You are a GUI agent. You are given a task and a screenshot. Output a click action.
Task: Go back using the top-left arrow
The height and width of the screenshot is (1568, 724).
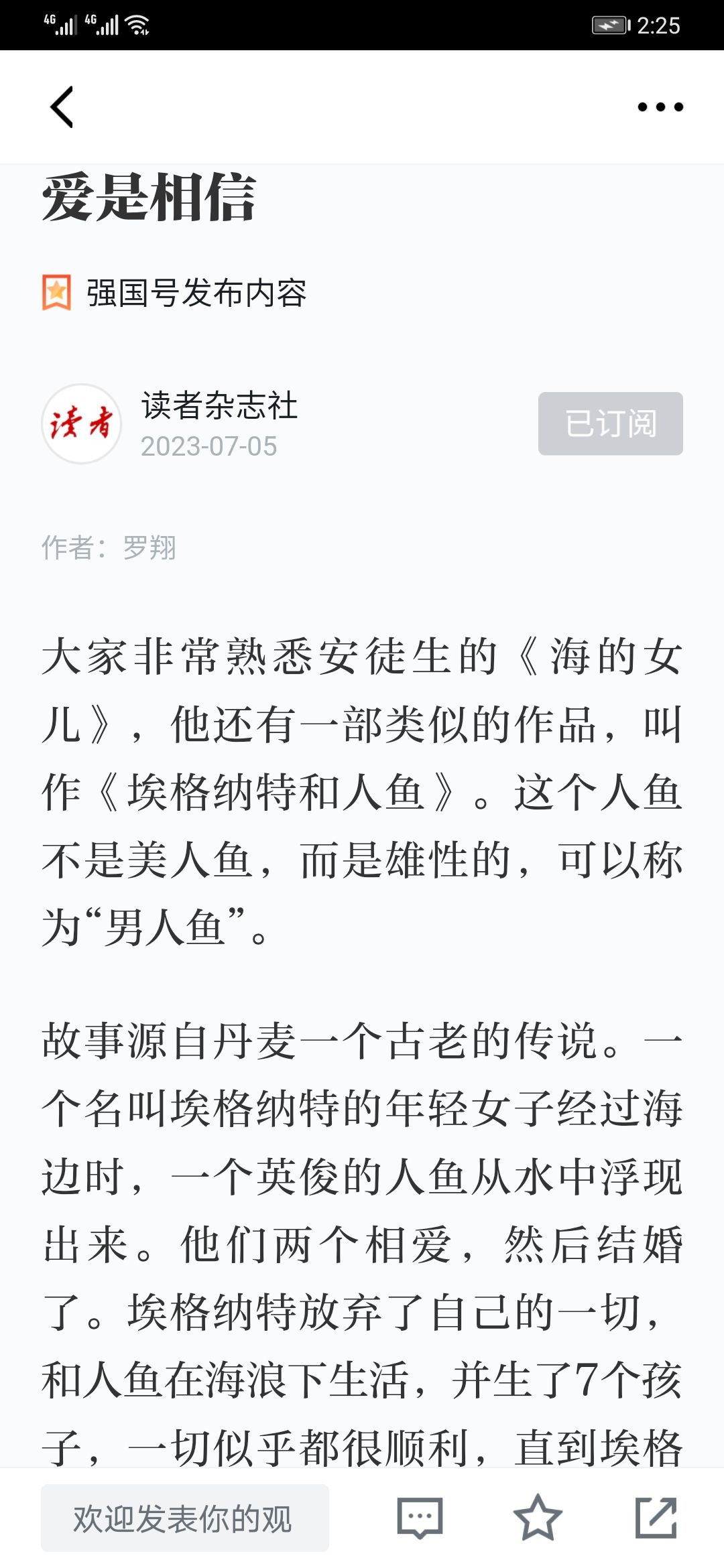[x=62, y=107]
